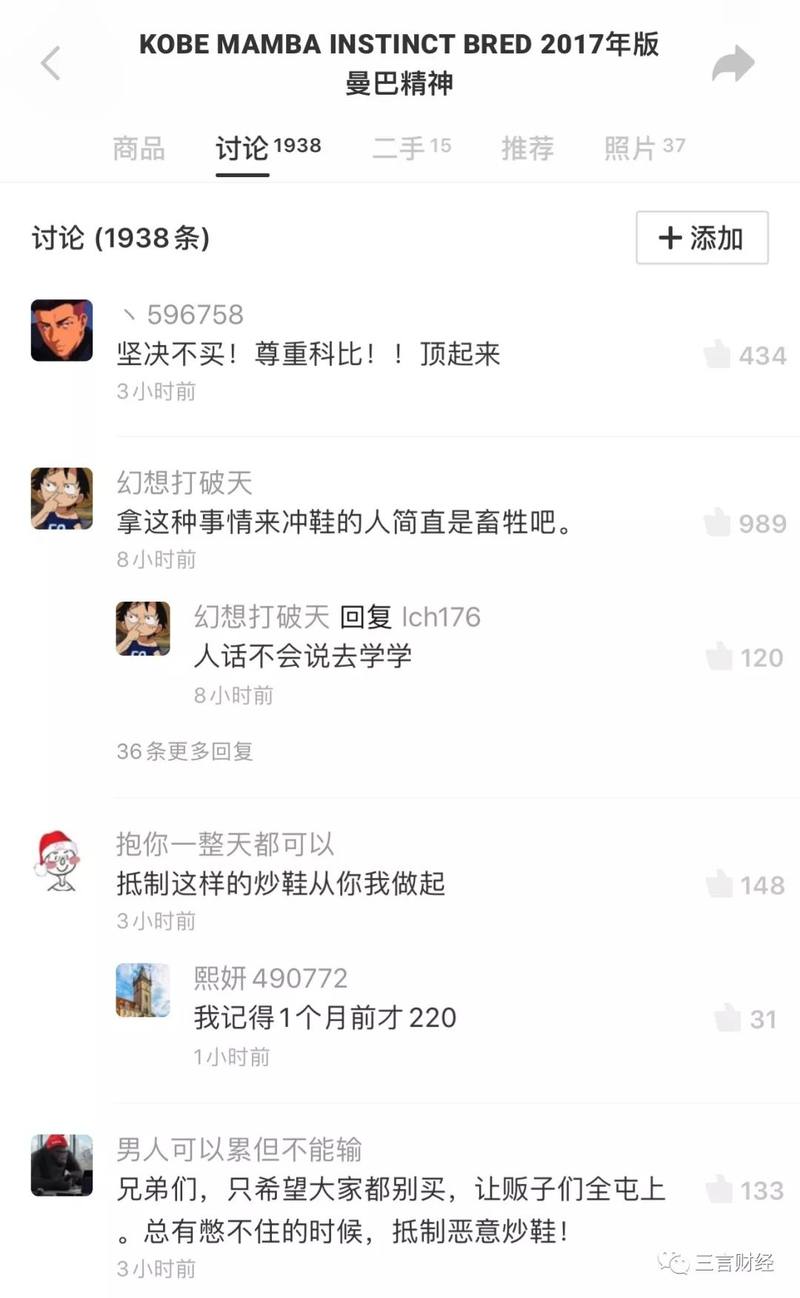This screenshot has height=1298, width=800.
Task: Tap the 添加 button to add a discussion
Action: (702, 238)
